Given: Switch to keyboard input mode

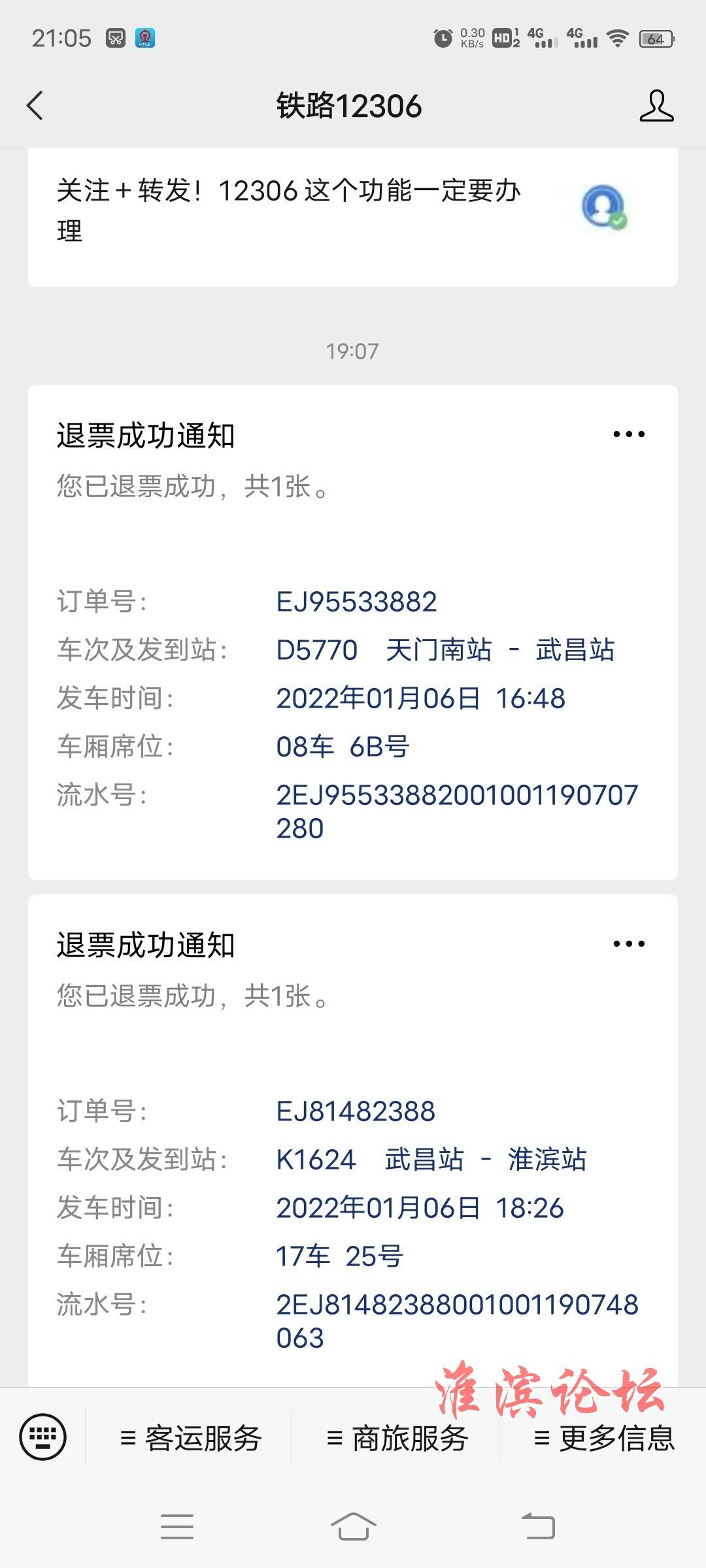Looking at the screenshot, I should pyautogui.click(x=43, y=1437).
